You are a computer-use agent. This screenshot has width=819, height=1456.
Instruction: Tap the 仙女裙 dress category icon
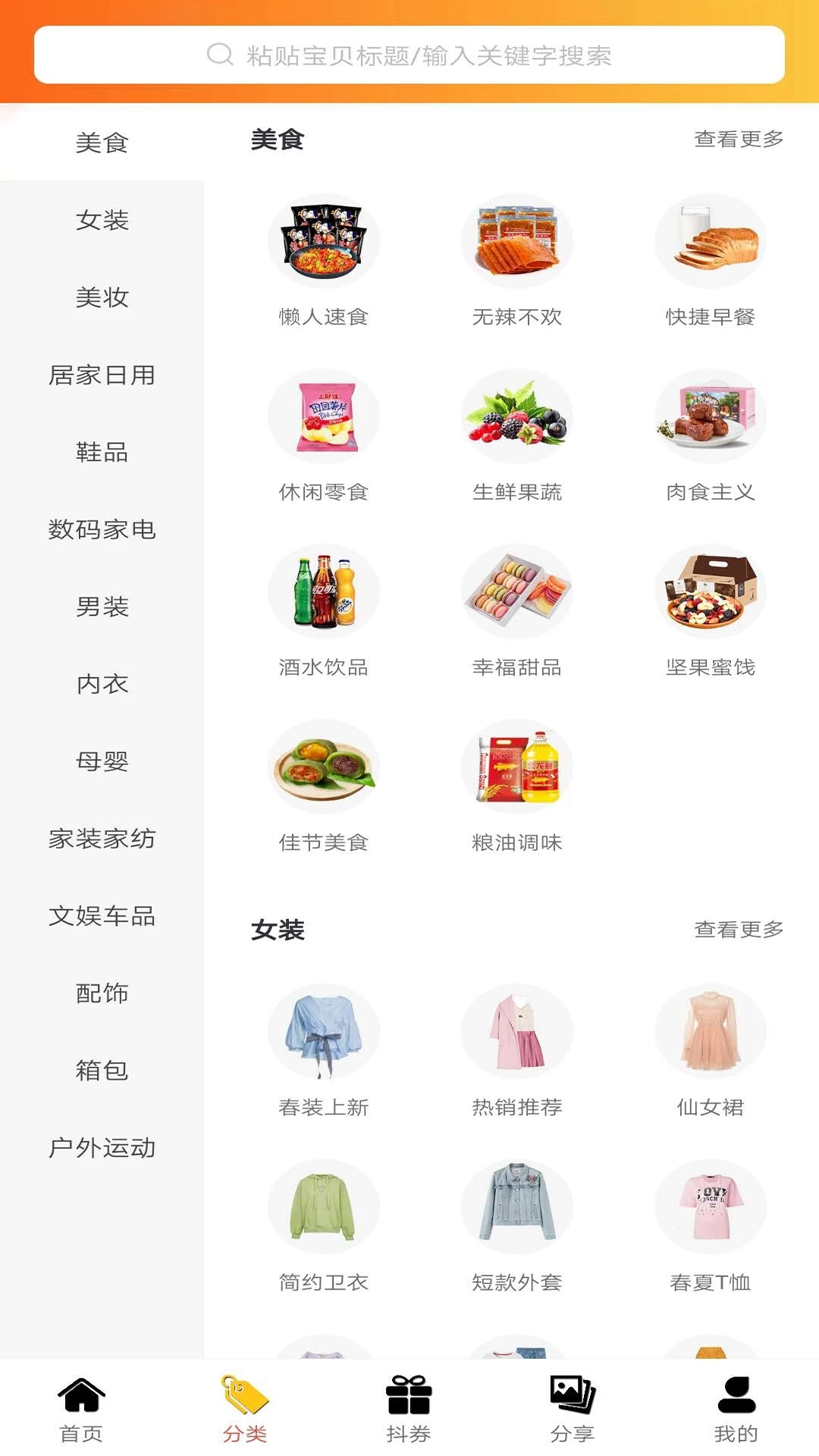coord(711,1031)
